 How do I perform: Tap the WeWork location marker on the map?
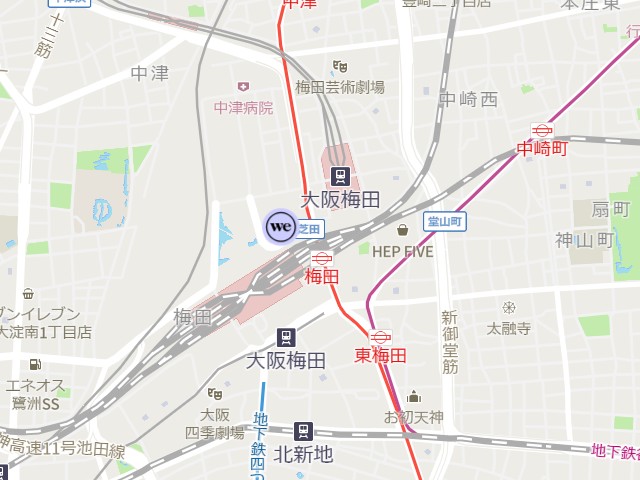pos(280,227)
